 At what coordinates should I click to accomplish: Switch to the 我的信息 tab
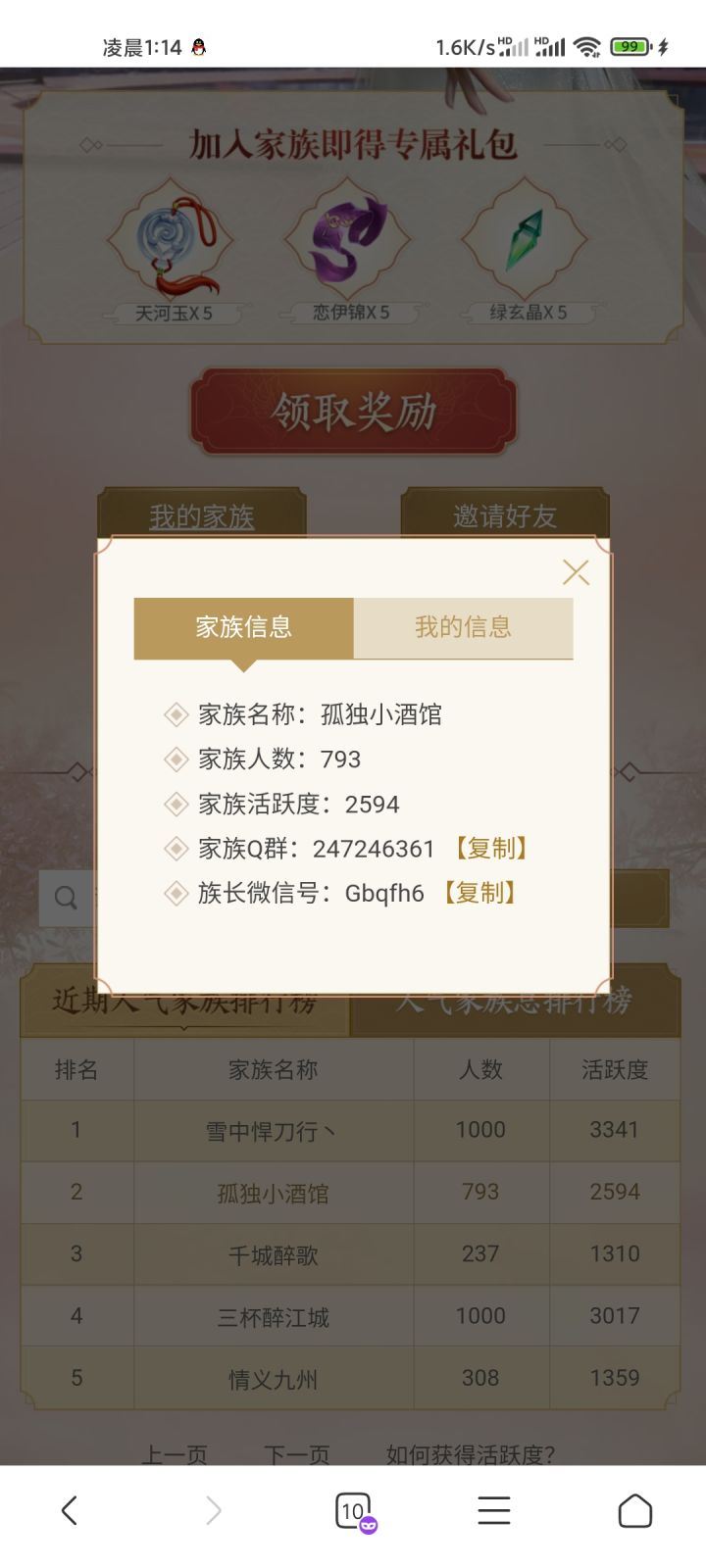463,627
